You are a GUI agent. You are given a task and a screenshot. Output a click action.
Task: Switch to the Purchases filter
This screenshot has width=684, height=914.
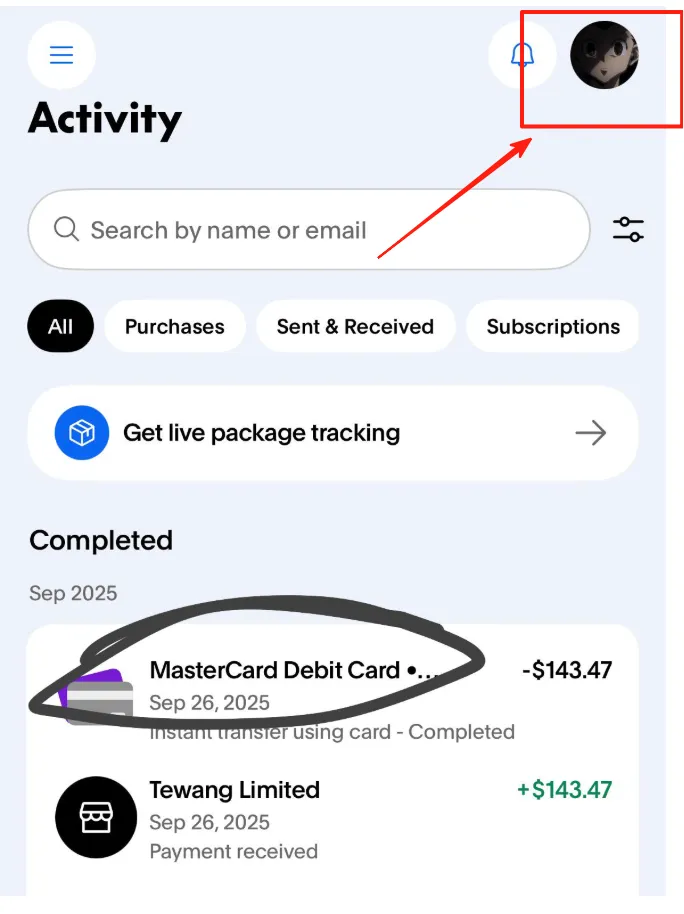tap(174, 327)
